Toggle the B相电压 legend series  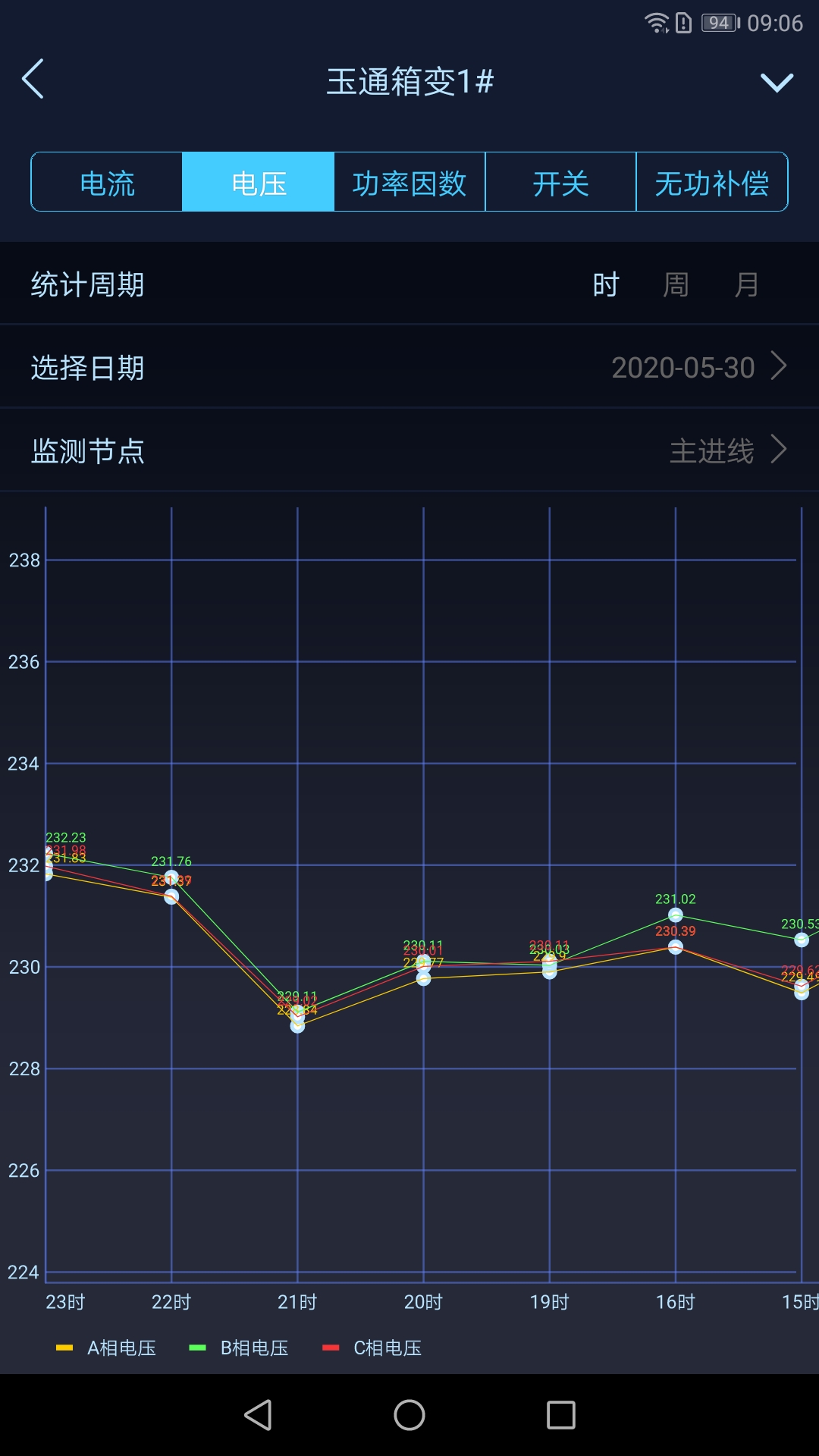(x=240, y=1348)
